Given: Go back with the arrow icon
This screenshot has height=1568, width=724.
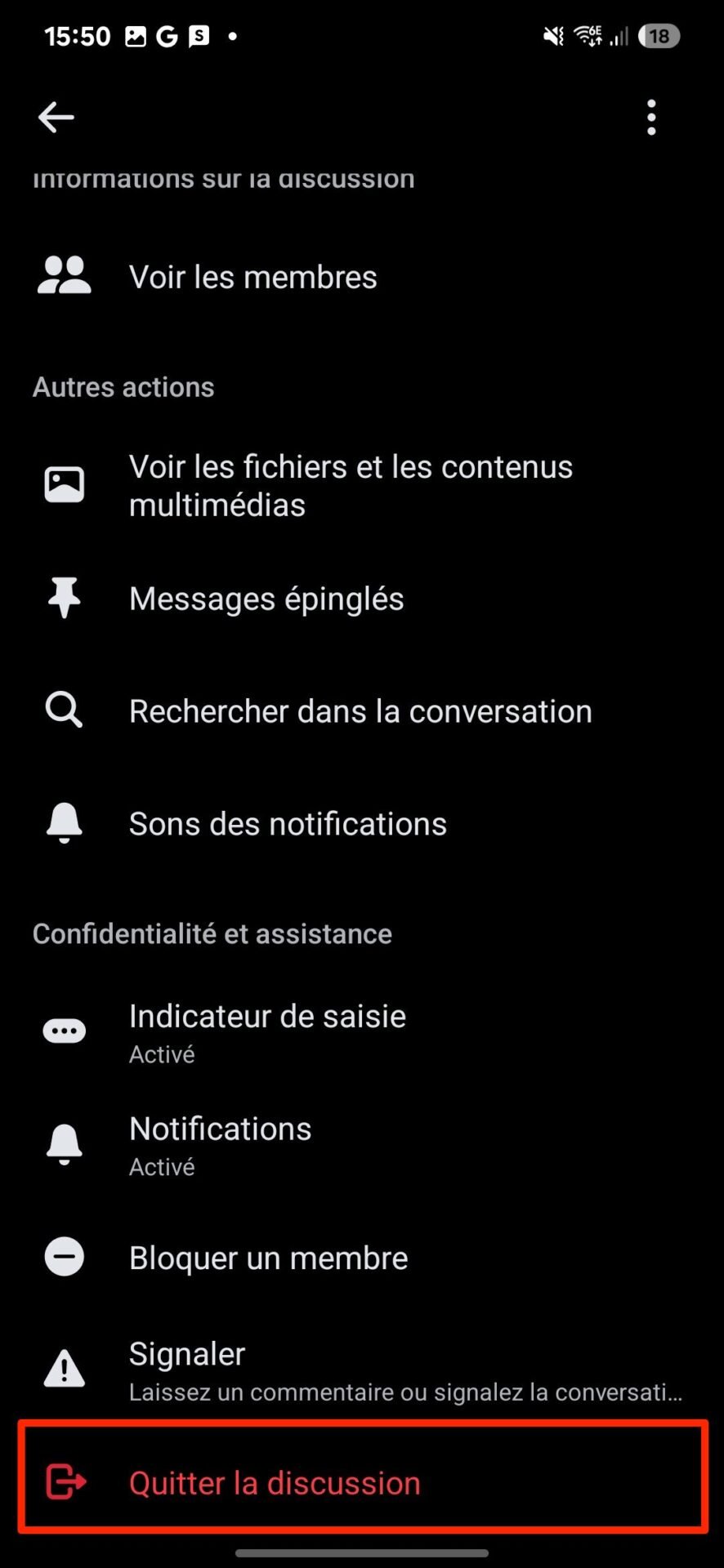Looking at the screenshot, I should pyautogui.click(x=56, y=118).
